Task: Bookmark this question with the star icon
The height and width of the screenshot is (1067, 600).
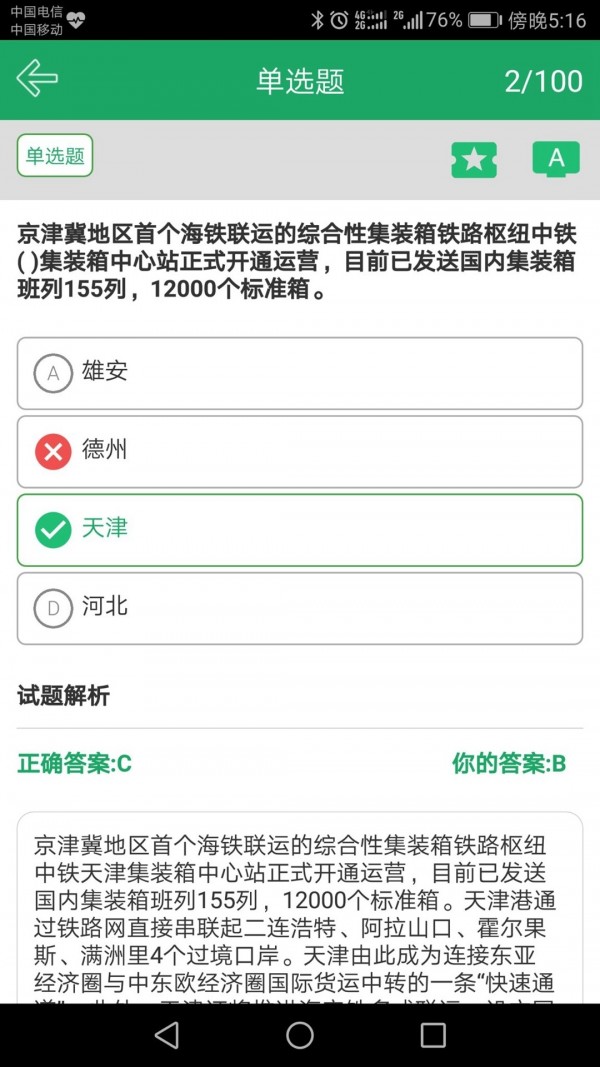Action: (474, 158)
